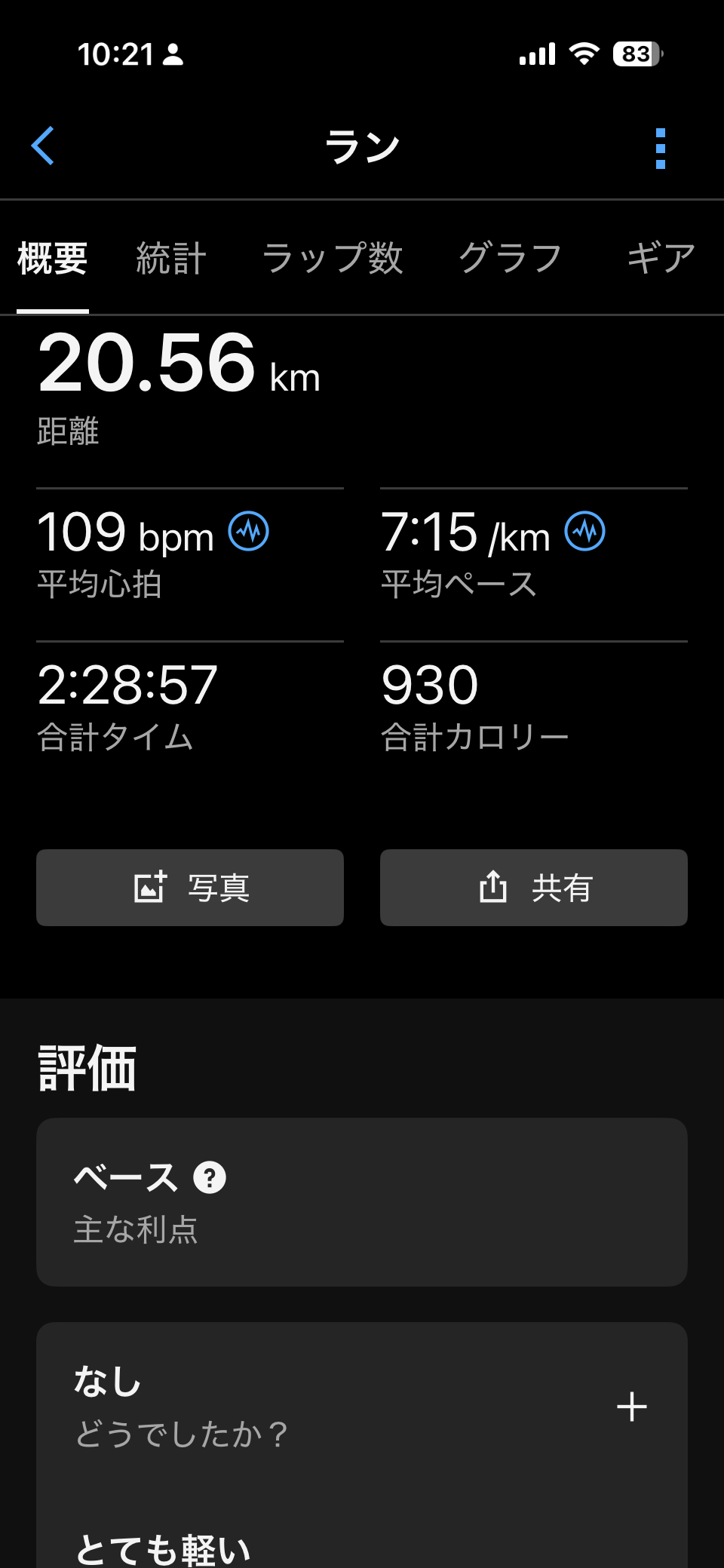724x1568 pixels.
Task: Open the three-dot overflow menu
Action: pos(660,148)
